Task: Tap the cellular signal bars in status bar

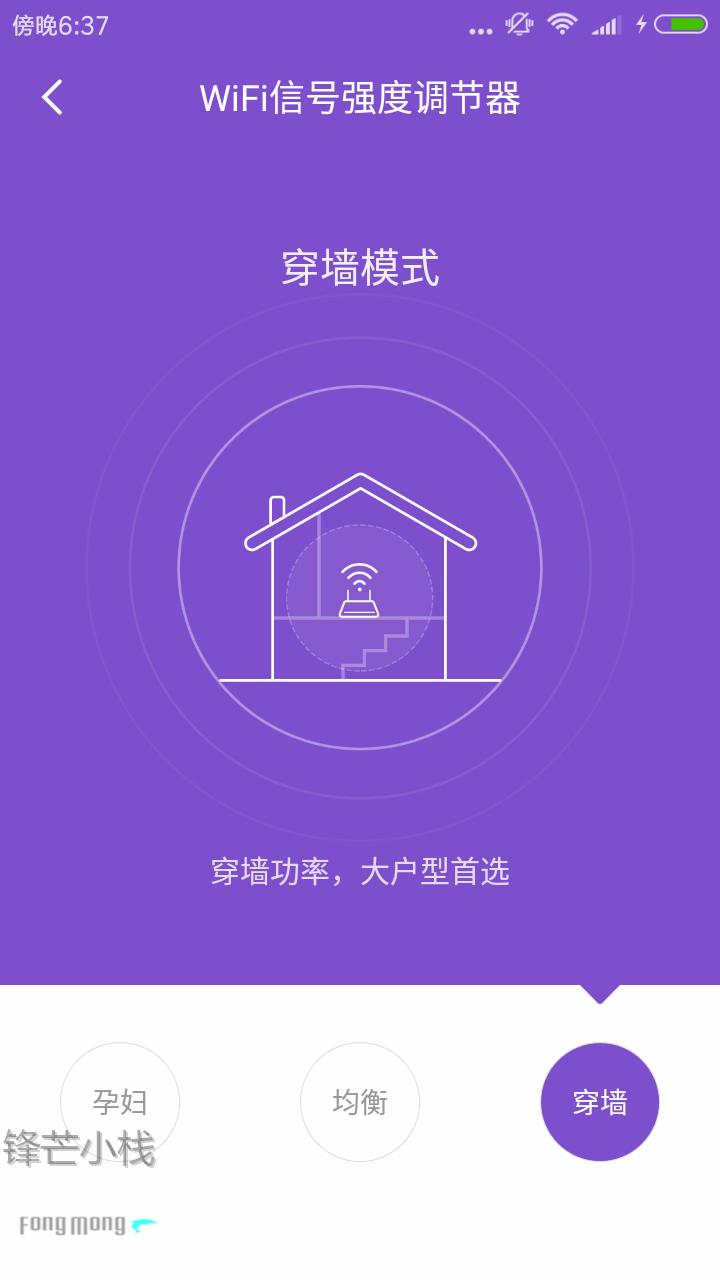Action: [x=608, y=25]
